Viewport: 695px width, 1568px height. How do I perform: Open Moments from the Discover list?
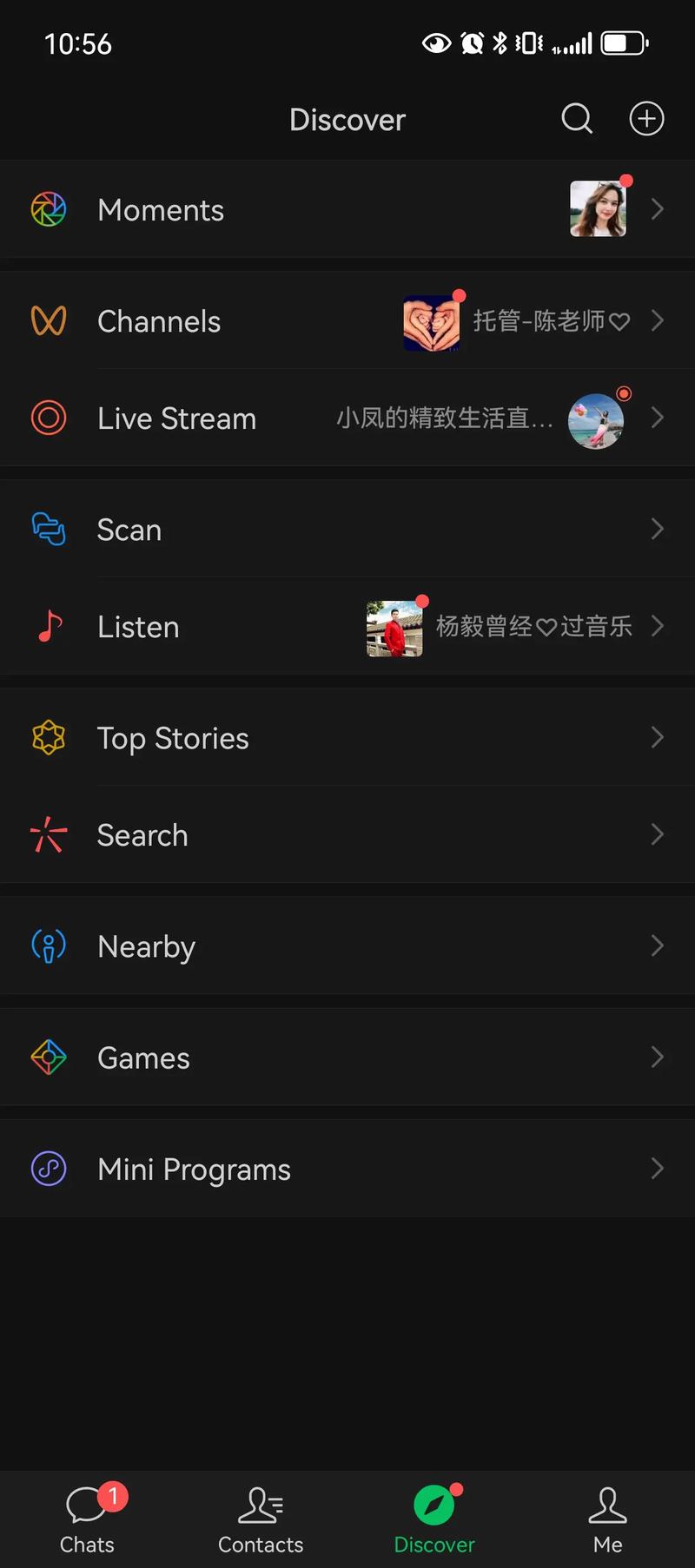[x=161, y=209]
